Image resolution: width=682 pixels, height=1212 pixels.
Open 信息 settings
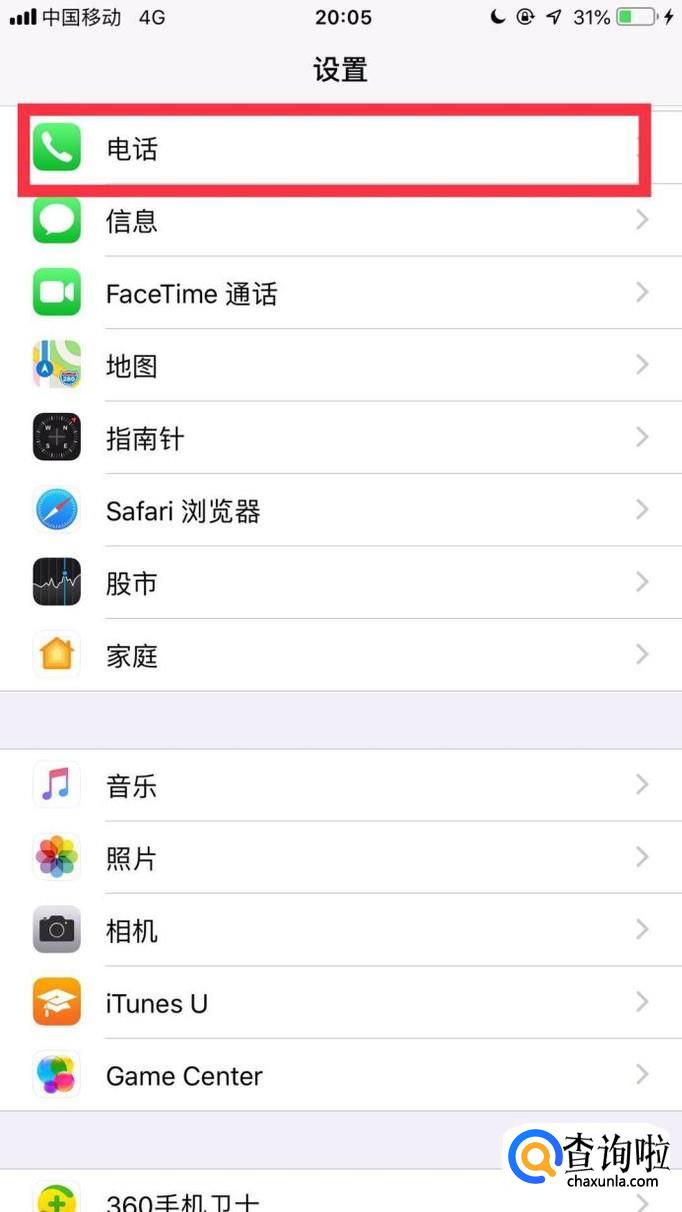pyautogui.click(x=340, y=221)
